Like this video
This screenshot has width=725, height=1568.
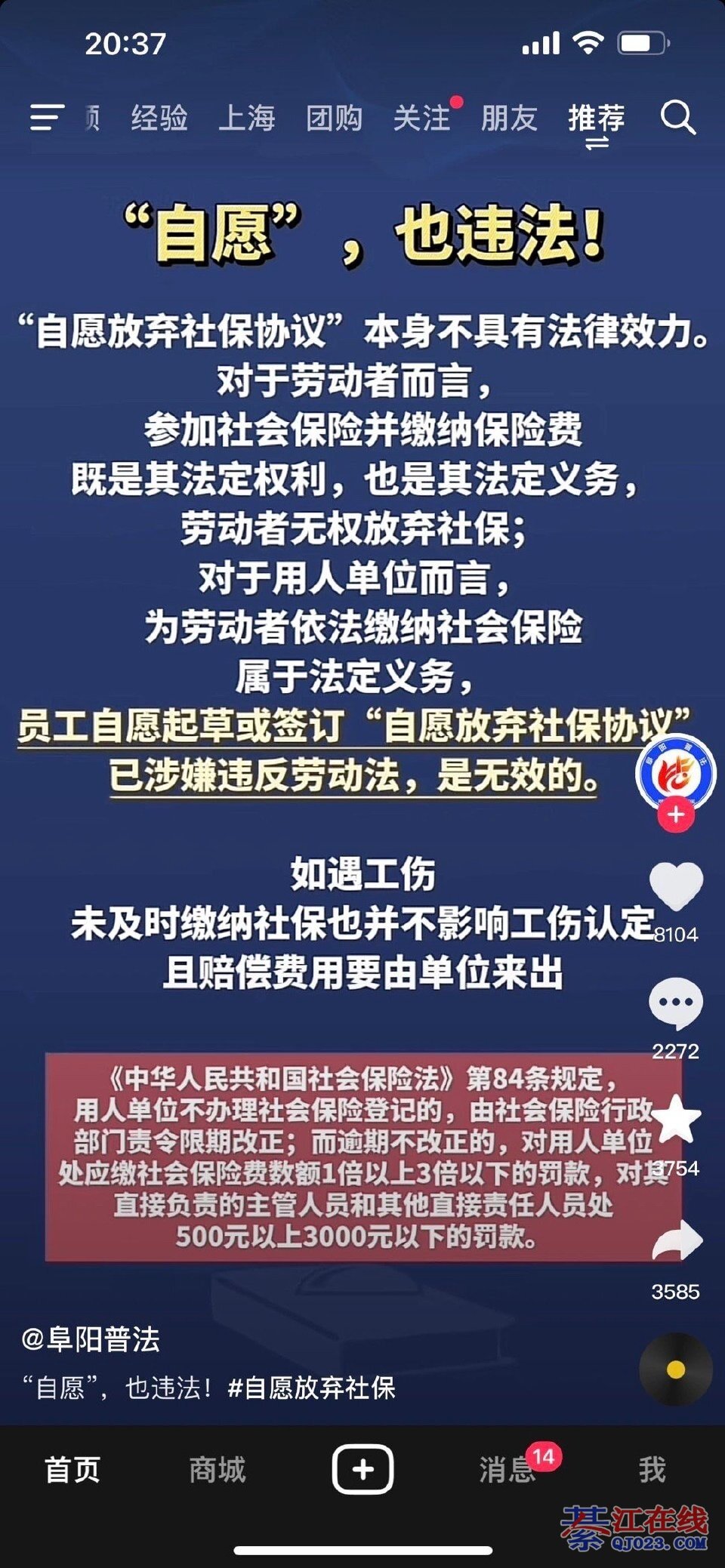[675, 885]
